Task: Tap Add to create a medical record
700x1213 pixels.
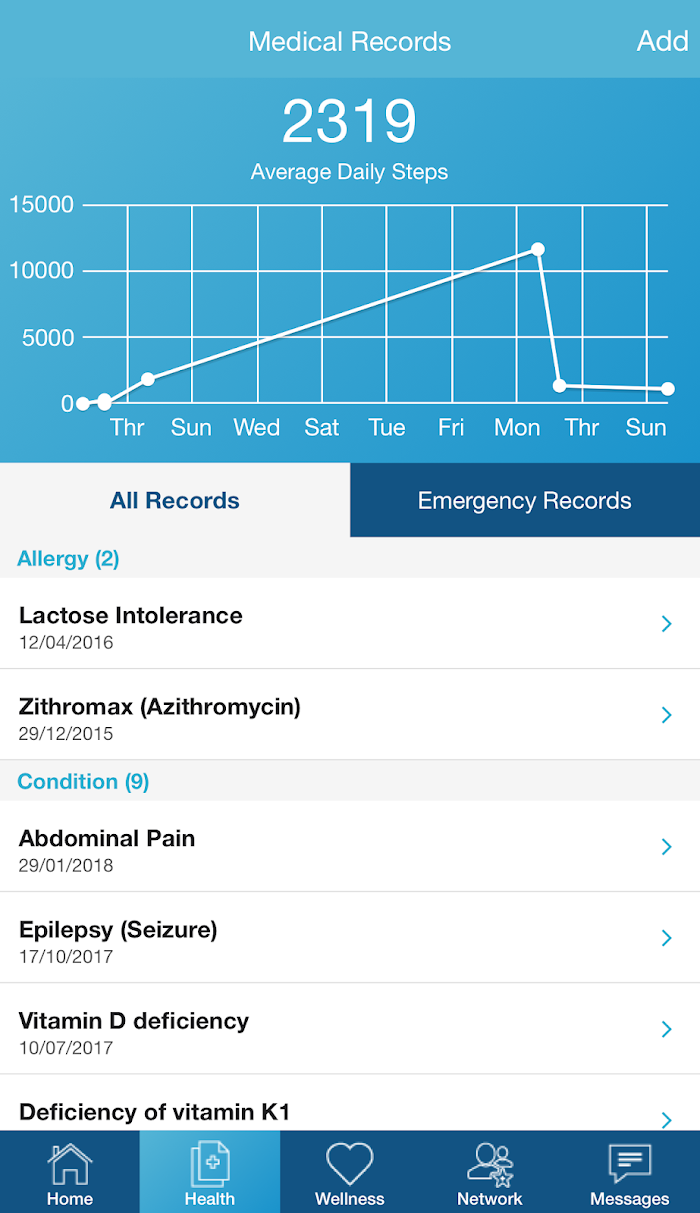Action: point(662,41)
